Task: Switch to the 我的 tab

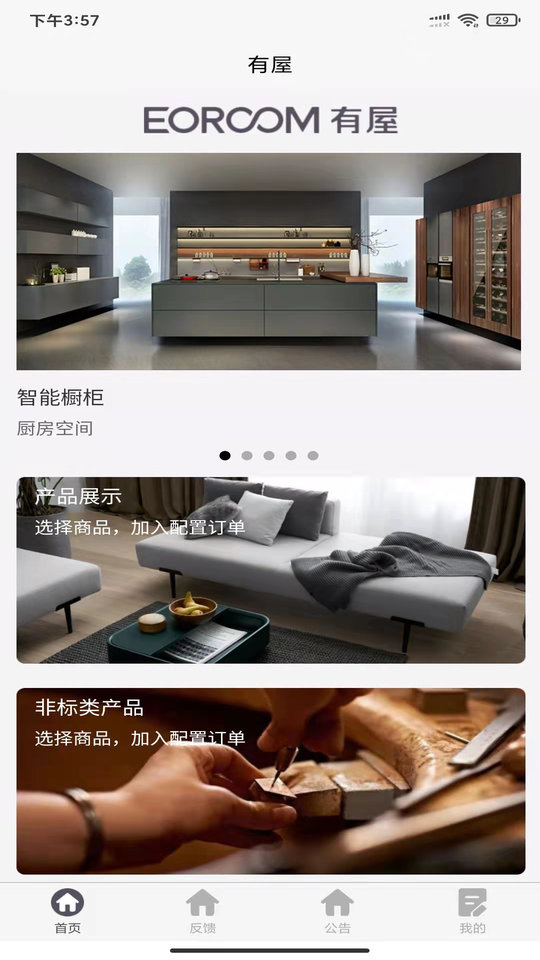Action: pyautogui.click(x=472, y=911)
